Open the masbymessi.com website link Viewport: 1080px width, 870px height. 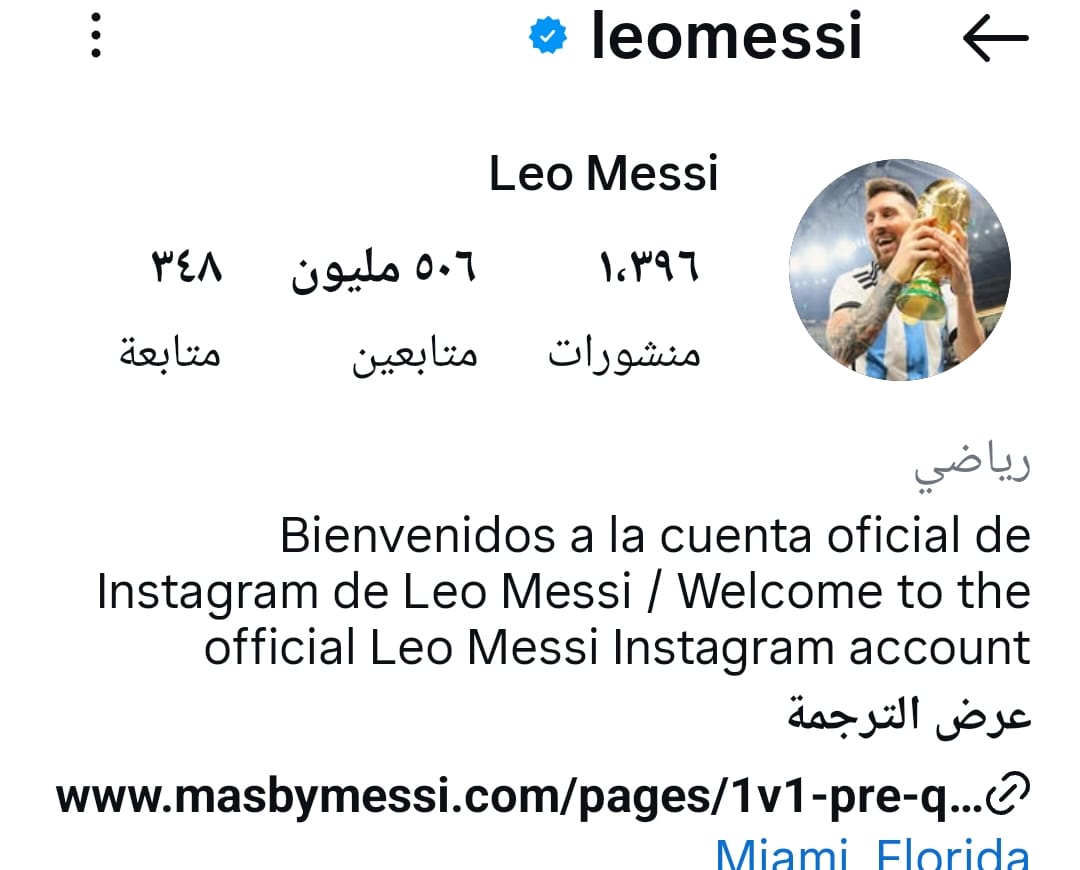click(520, 797)
